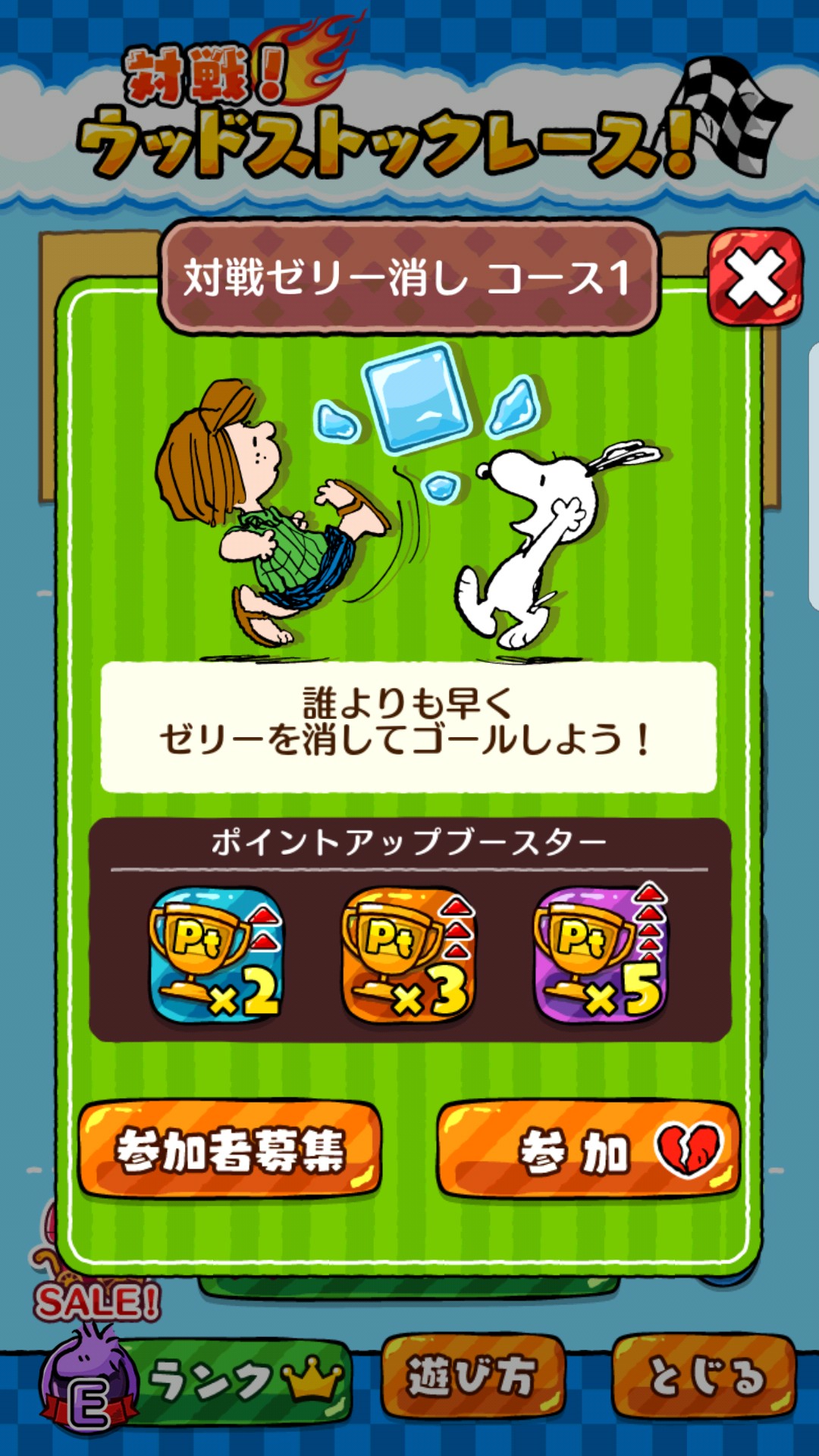Select the Pt x2 point booster
The height and width of the screenshot is (1456, 819).
pyautogui.click(x=216, y=955)
